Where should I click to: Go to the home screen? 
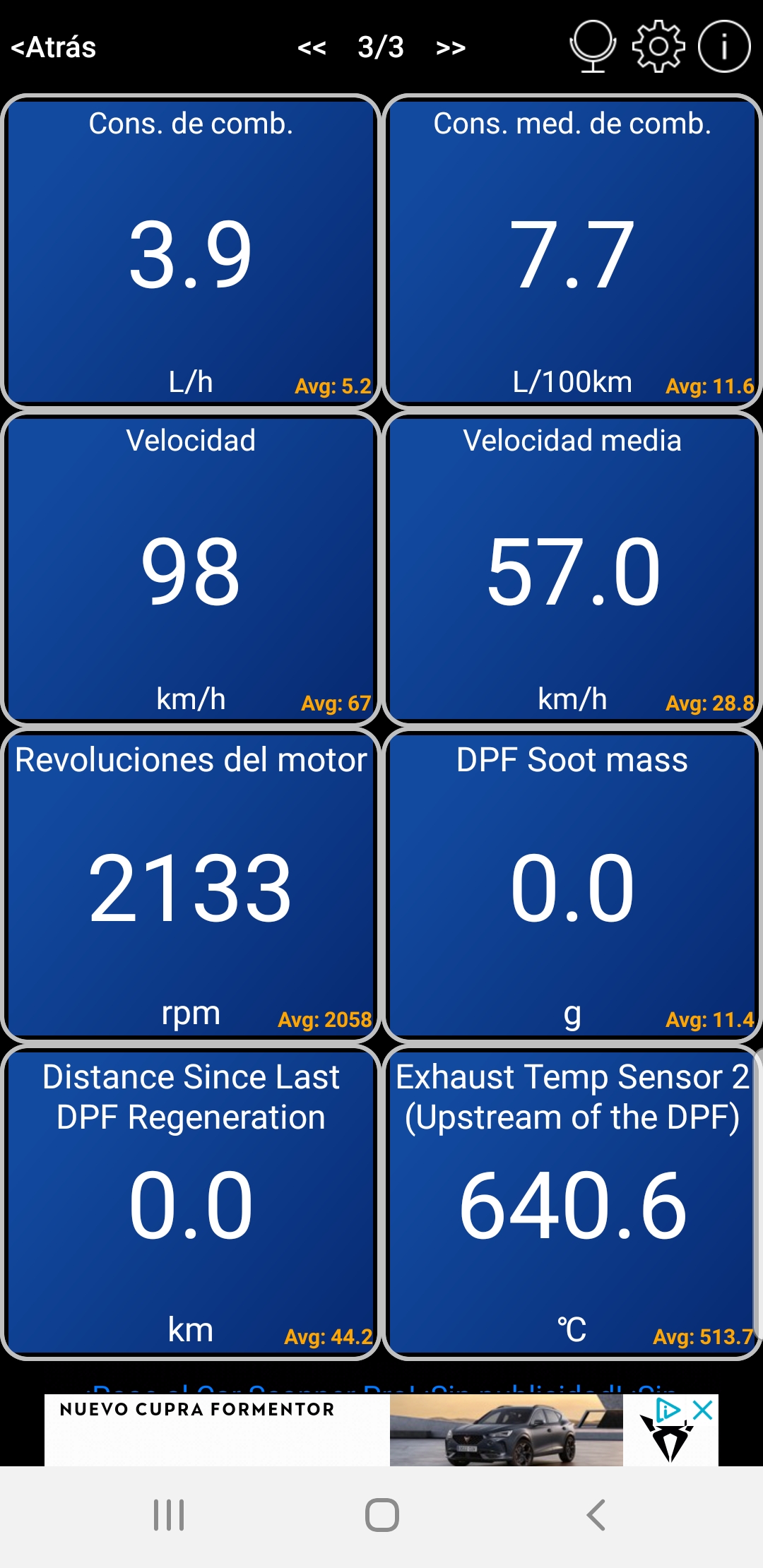point(381,1515)
